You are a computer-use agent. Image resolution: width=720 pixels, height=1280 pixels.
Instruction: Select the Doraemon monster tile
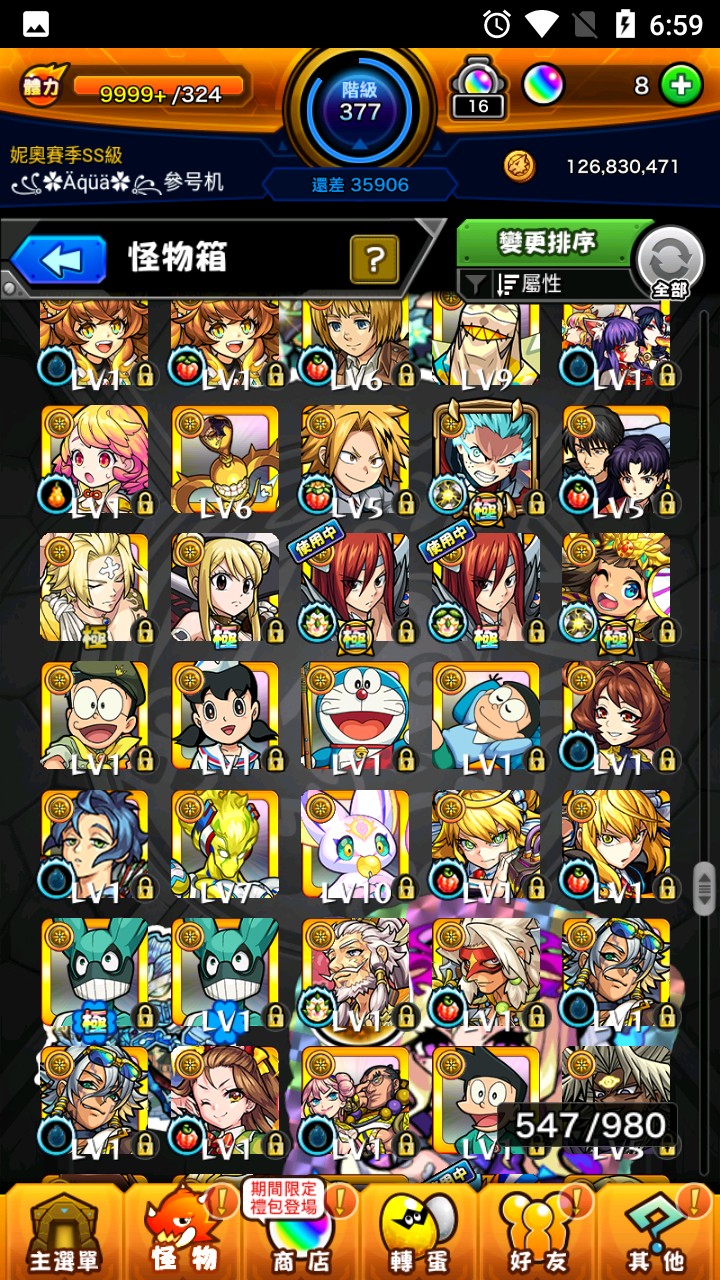pyautogui.click(x=355, y=715)
